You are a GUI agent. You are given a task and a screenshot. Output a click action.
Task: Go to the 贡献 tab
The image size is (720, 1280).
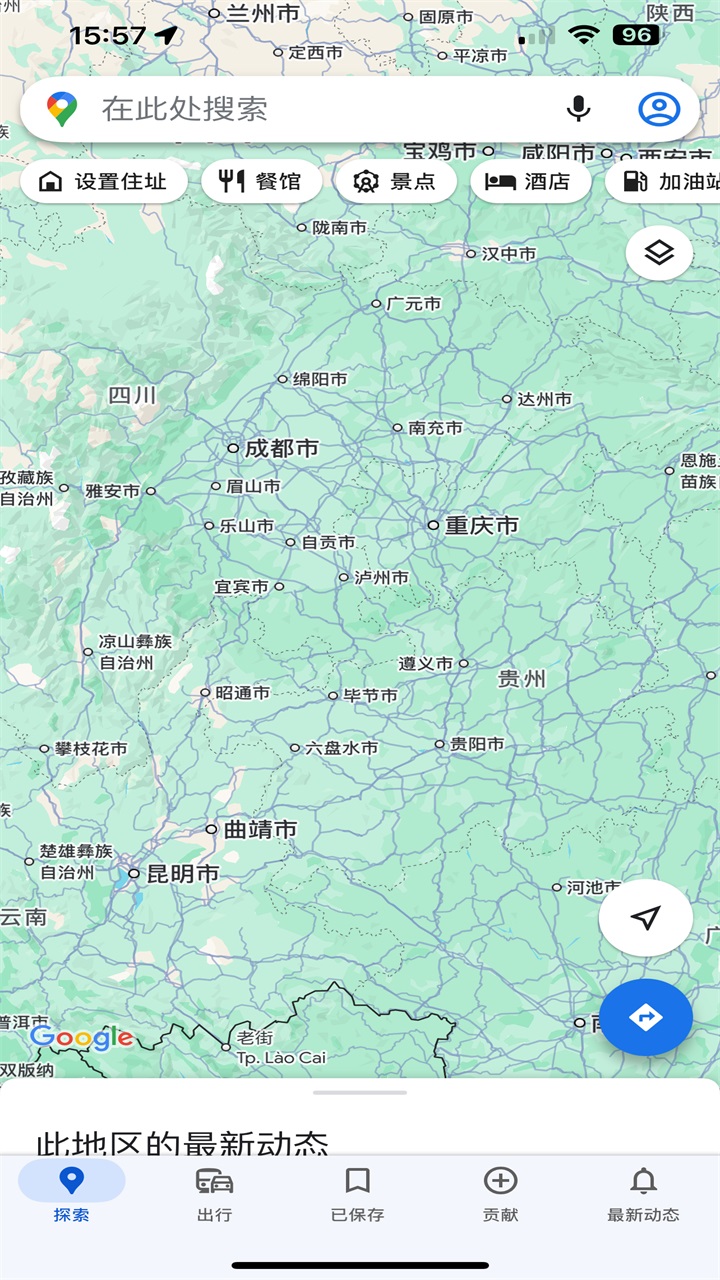500,1193
